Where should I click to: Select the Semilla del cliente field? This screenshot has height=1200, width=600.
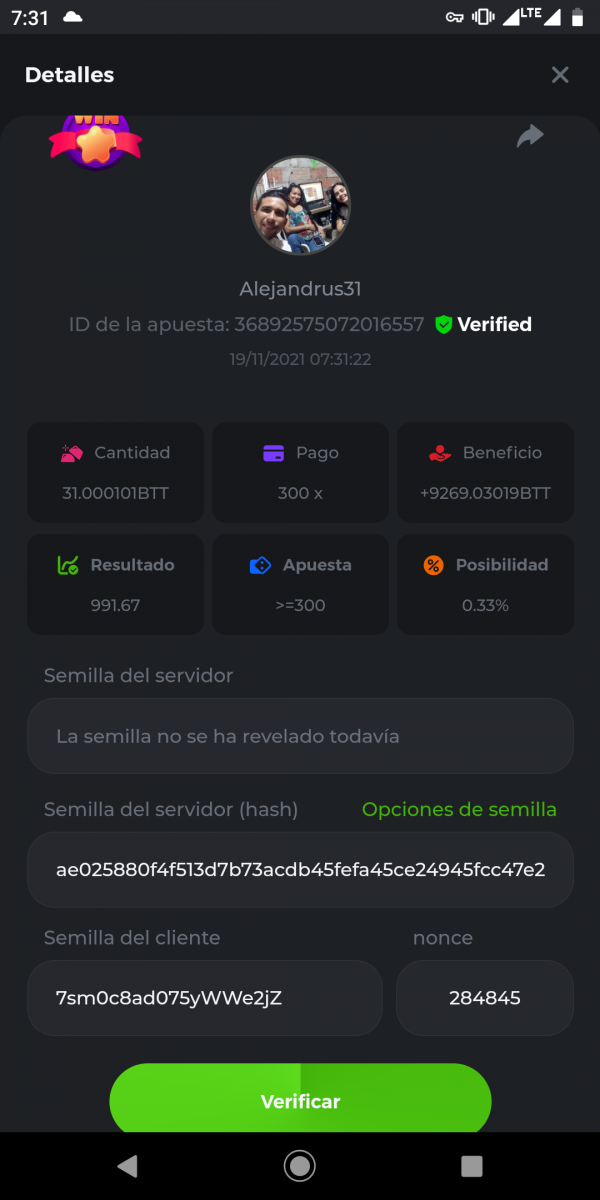tap(205, 998)
